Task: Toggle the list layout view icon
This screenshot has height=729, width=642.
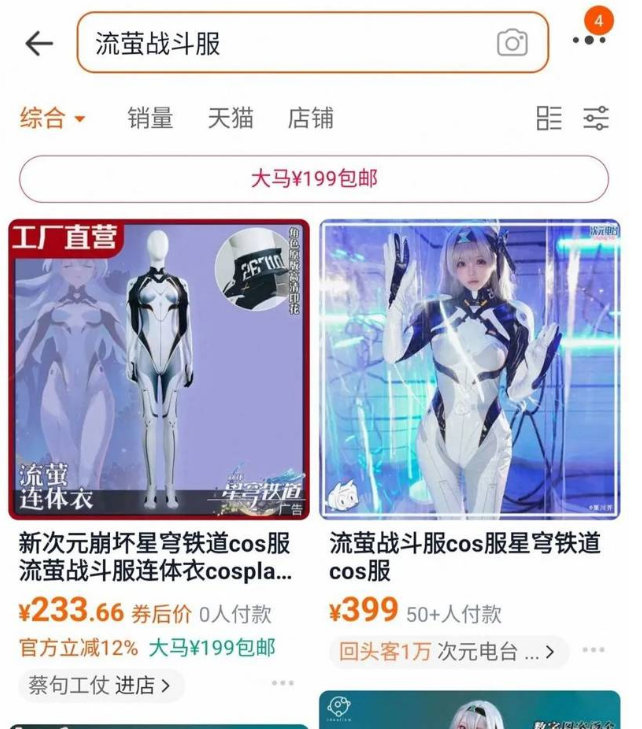Action: click(549, 119)
